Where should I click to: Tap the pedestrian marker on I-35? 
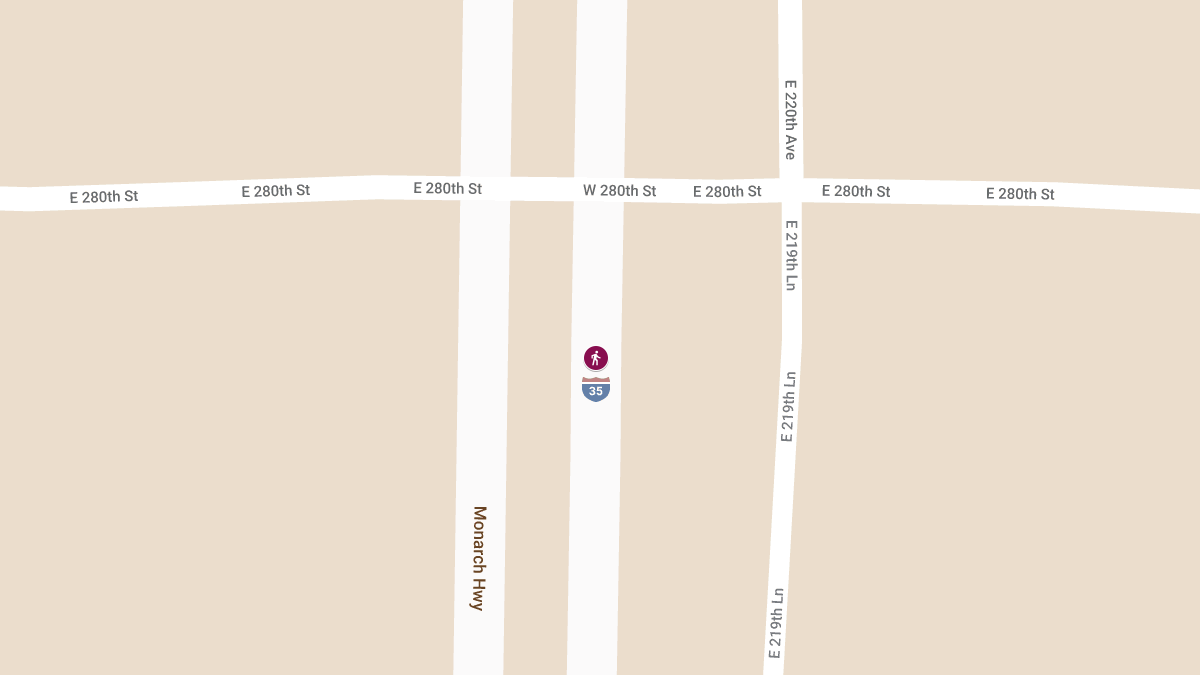(x=596, y=358)
